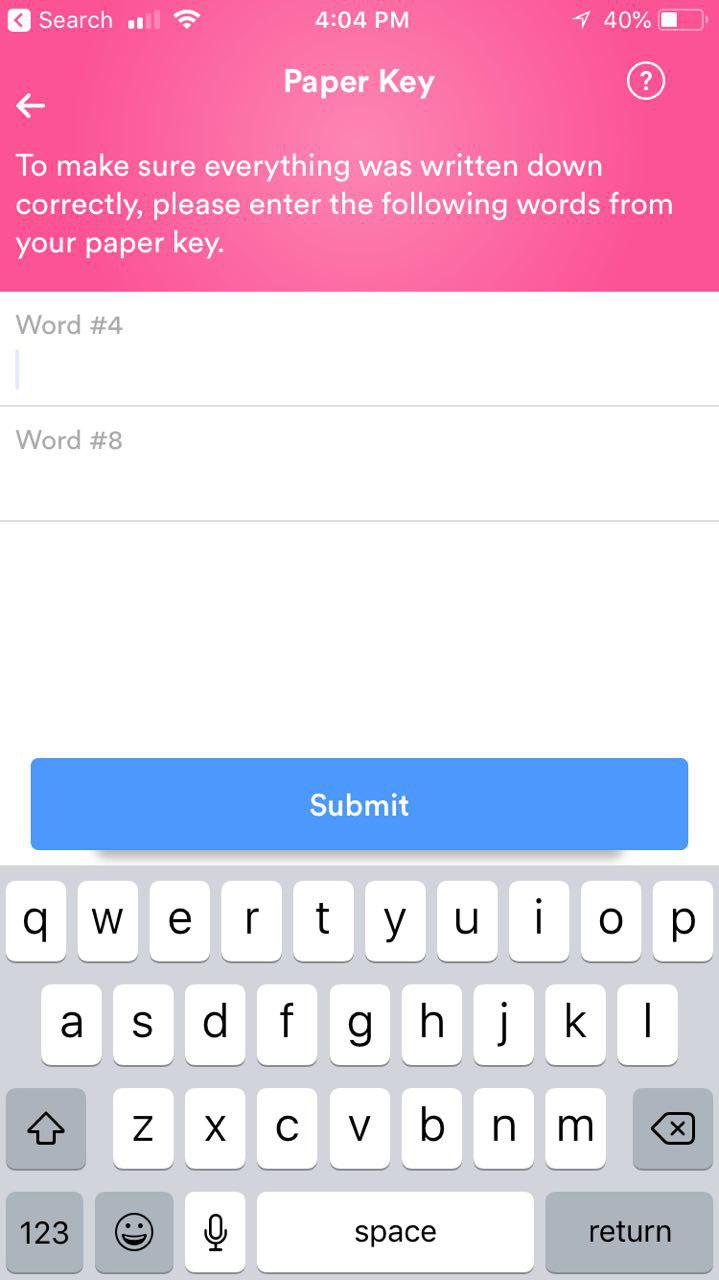Open the emoji keyboard

pos(133,1231)
